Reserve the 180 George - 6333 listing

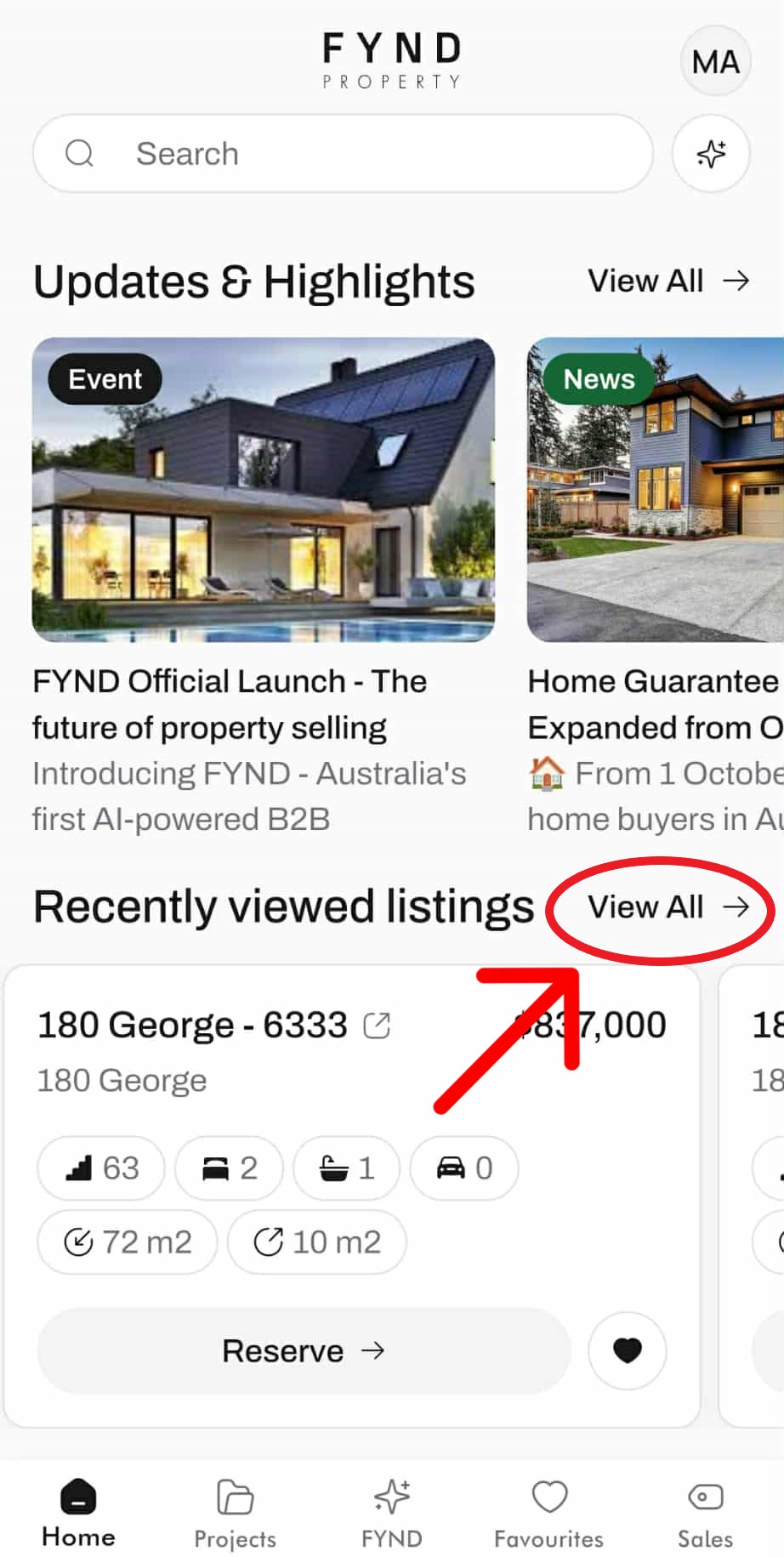coord(304,1350)
